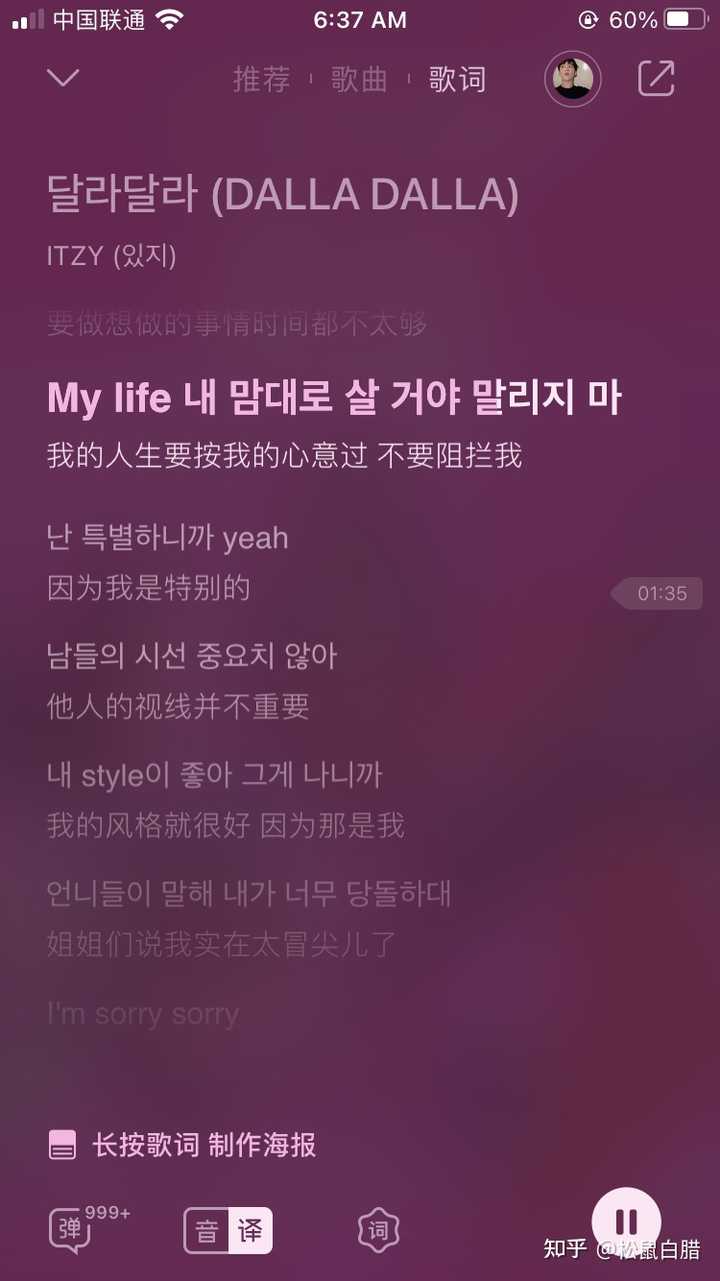Switch to the 歌曲 tab
The width and height of the screenshot is (720, 1281).
pyautogui.click(x=359, y=79)
